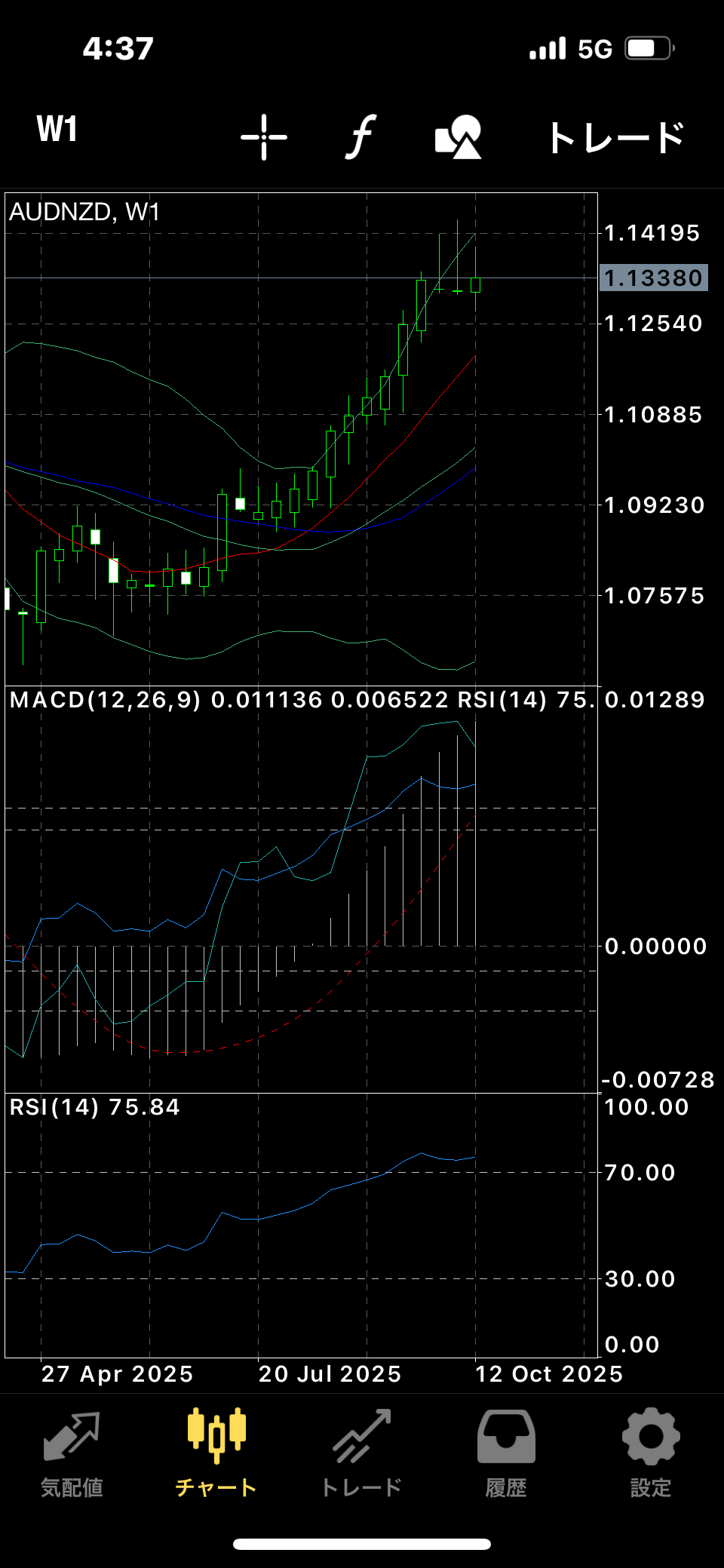Open the chart objects shapes tool
Viewport: 724px width, 1568px height.
tap(459, 137)
